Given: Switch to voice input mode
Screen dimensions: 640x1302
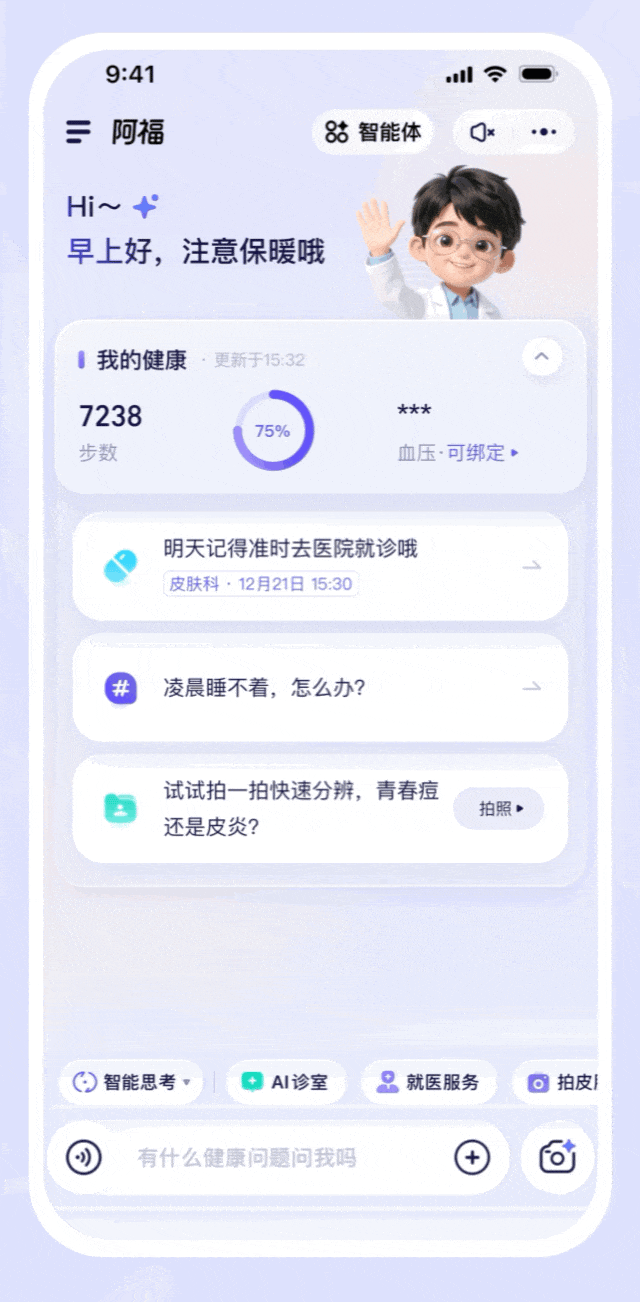Looking at the screenshot, I should [x=84, y=1158].
